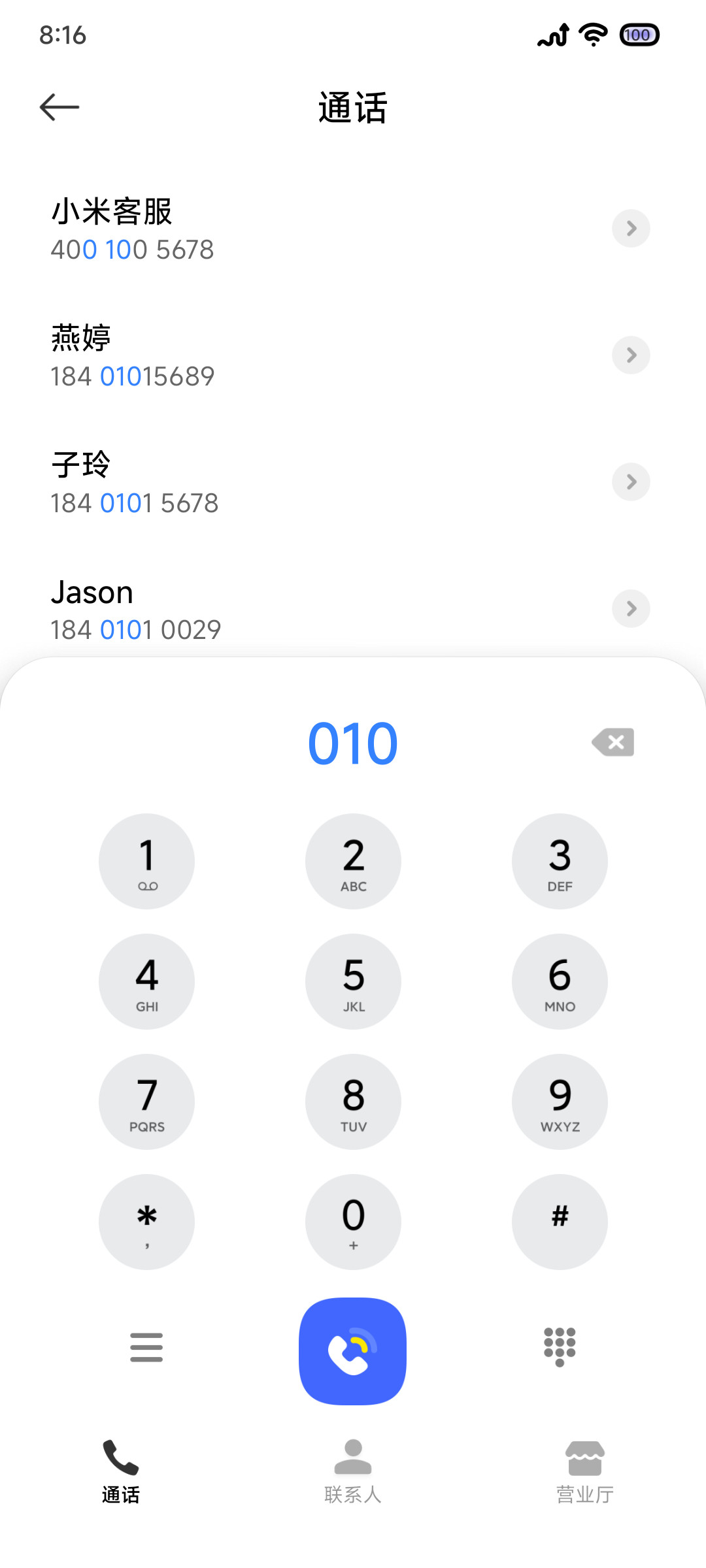Call 小米客服 from the matched results

tap(353, 229)
